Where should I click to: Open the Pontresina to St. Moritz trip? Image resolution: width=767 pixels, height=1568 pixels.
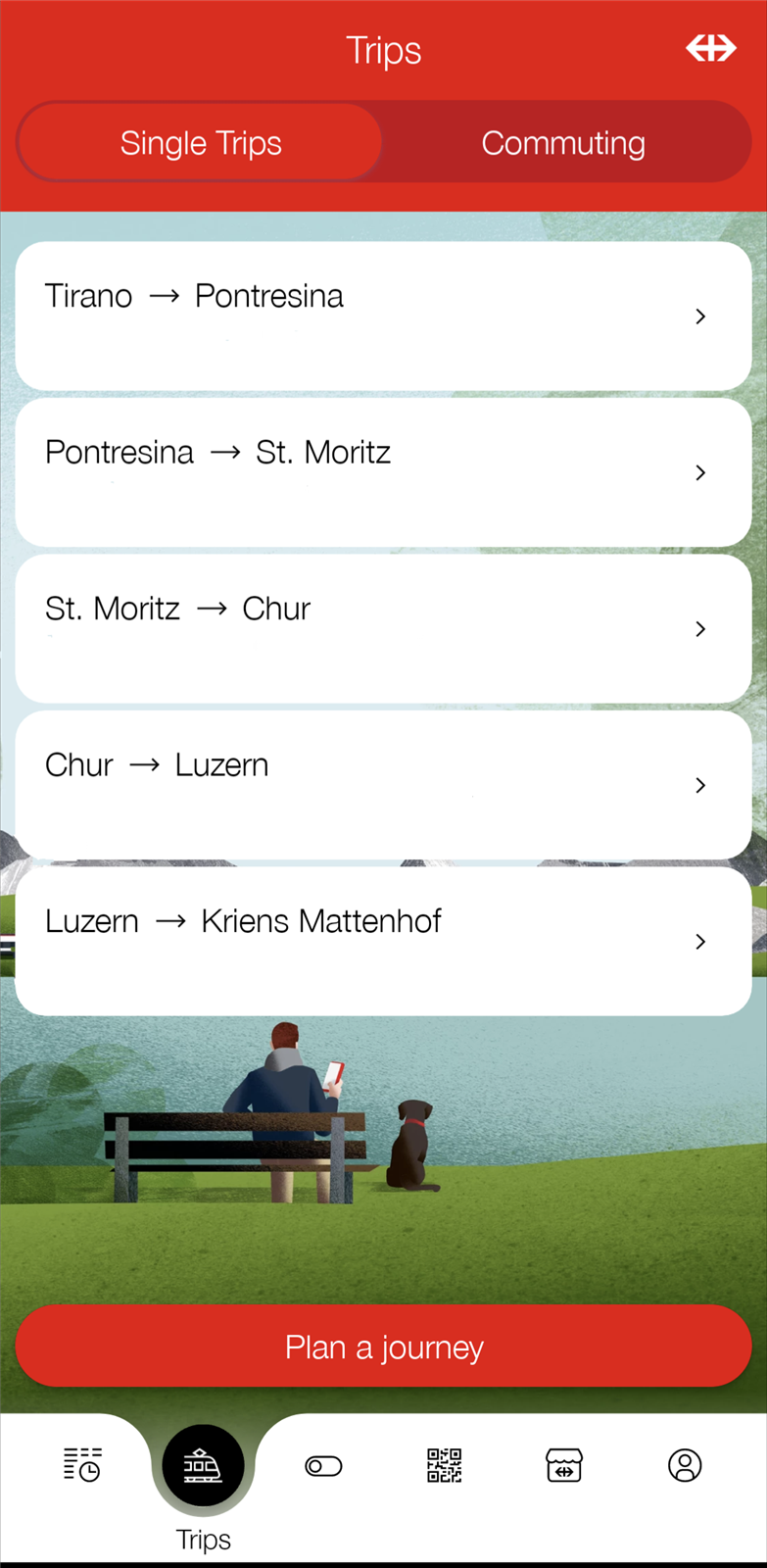(383, 471)
